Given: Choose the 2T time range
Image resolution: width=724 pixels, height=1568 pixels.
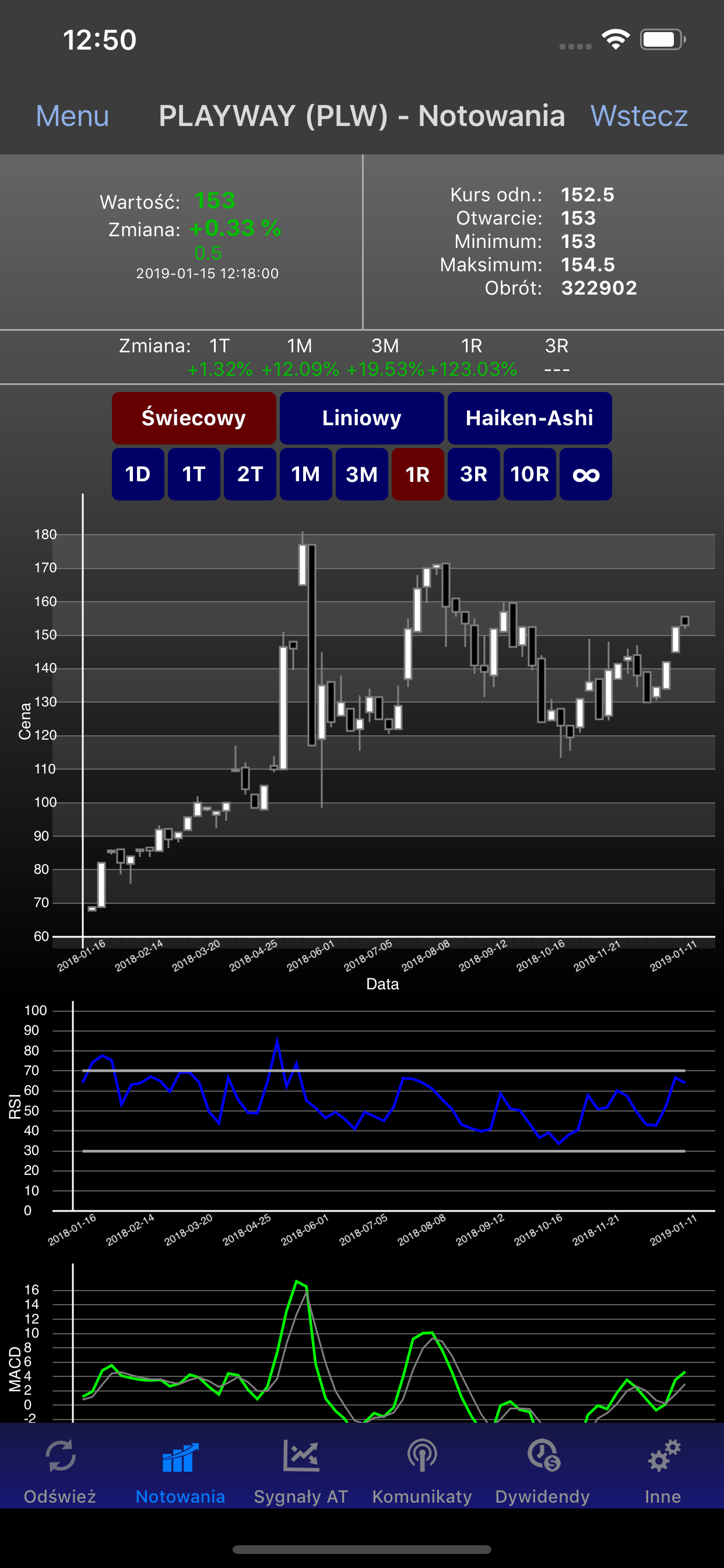Looking at the screenshot, I should pos(249,474).
